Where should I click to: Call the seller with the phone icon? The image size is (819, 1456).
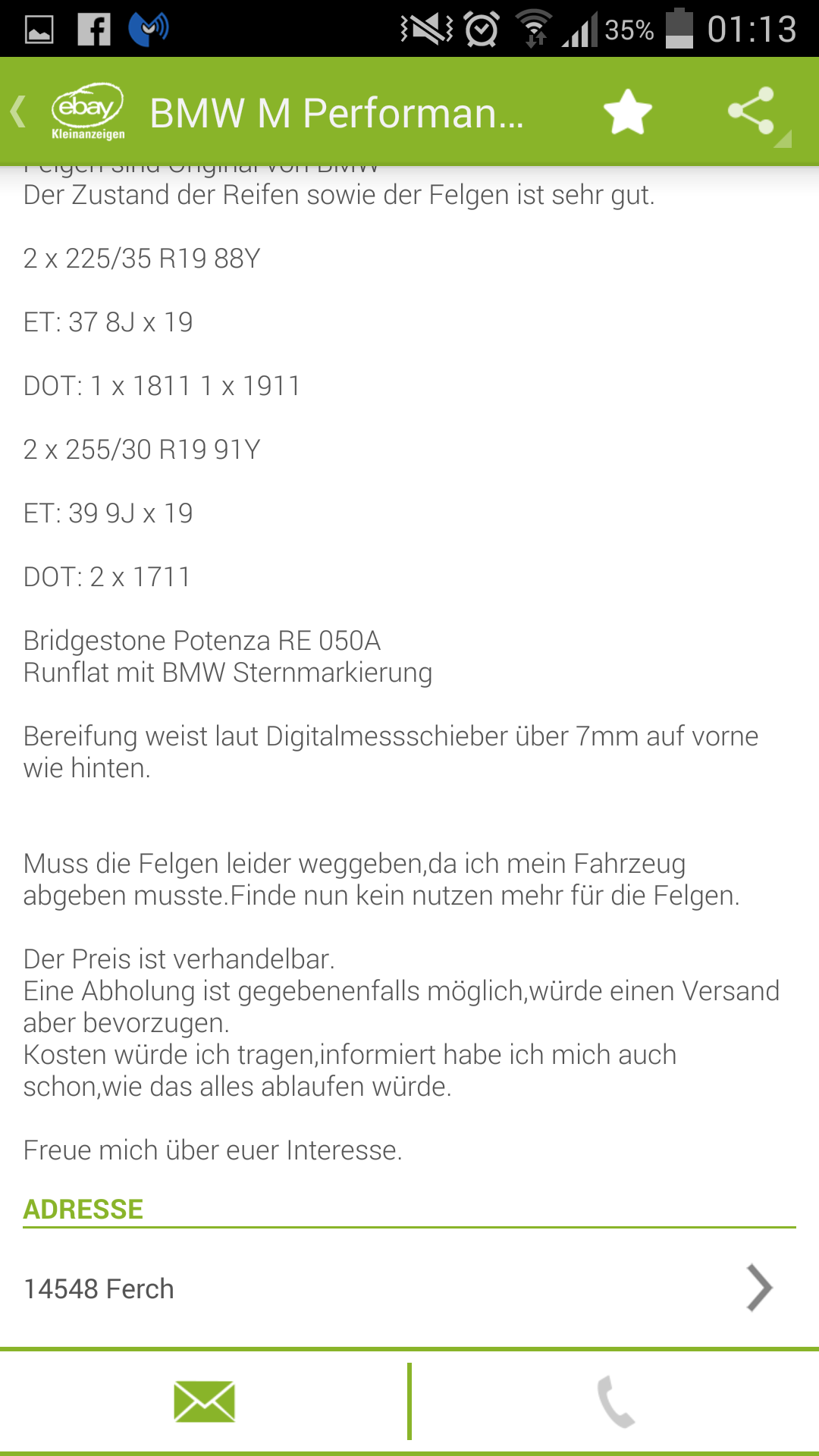point(616,1401)
